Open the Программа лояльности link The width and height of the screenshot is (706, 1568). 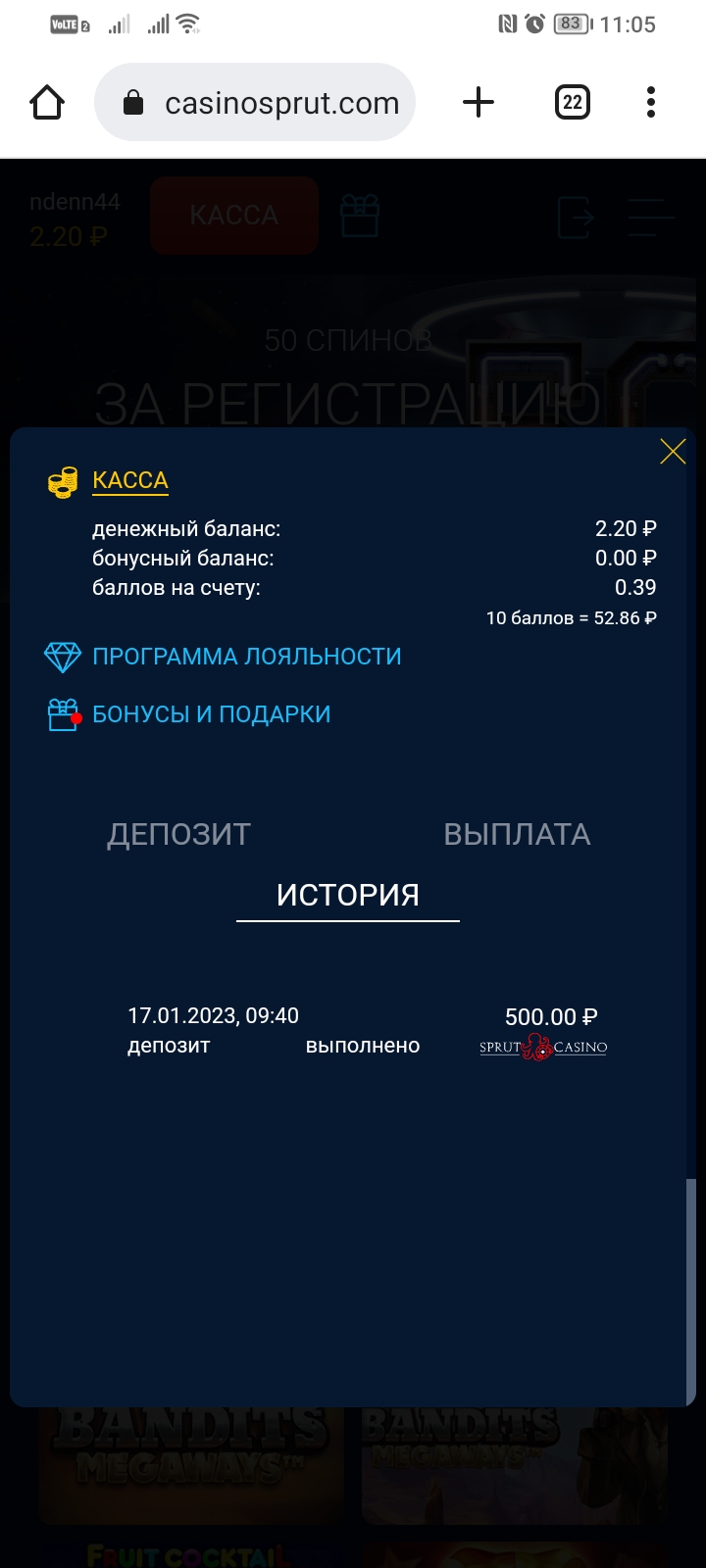tap(246, 657)
